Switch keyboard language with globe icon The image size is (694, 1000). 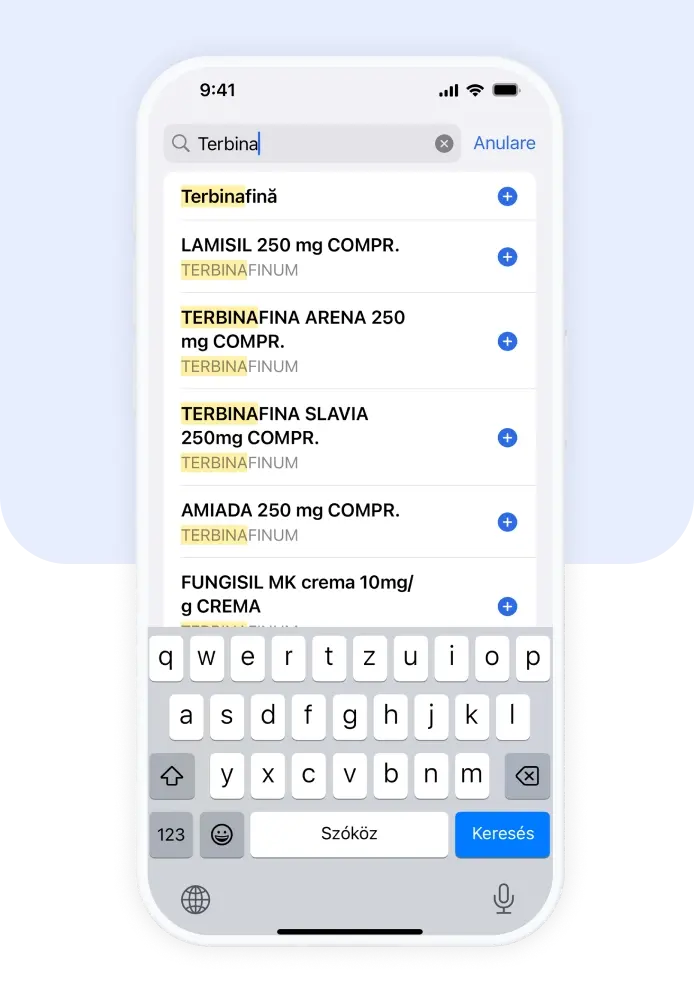[195, 899]
